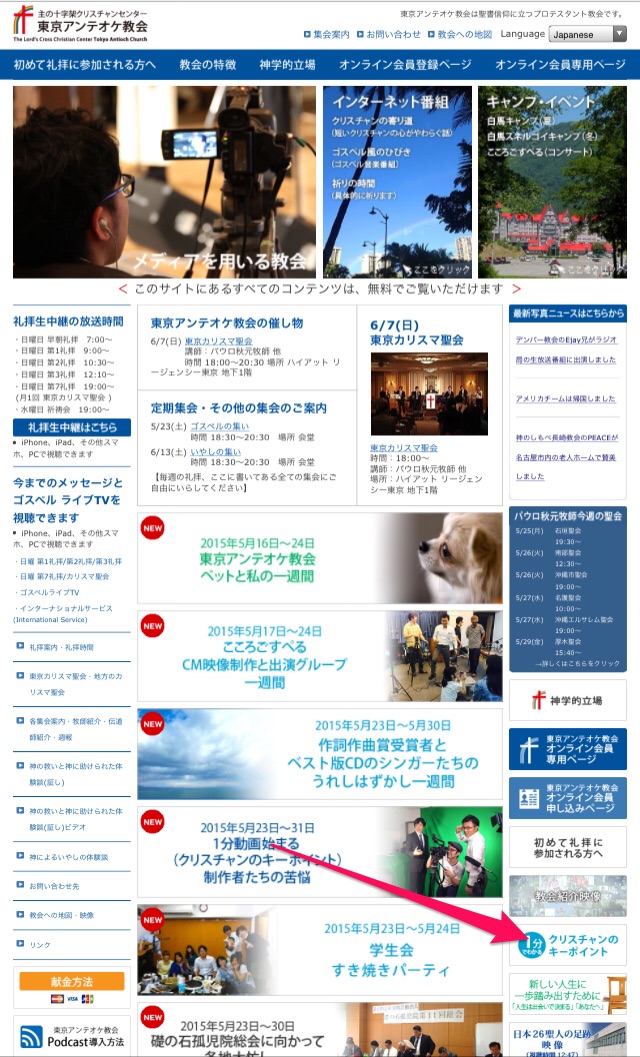Open the いやしの集い link
This screenshot has height=1057, width=640.
point(215,452)
